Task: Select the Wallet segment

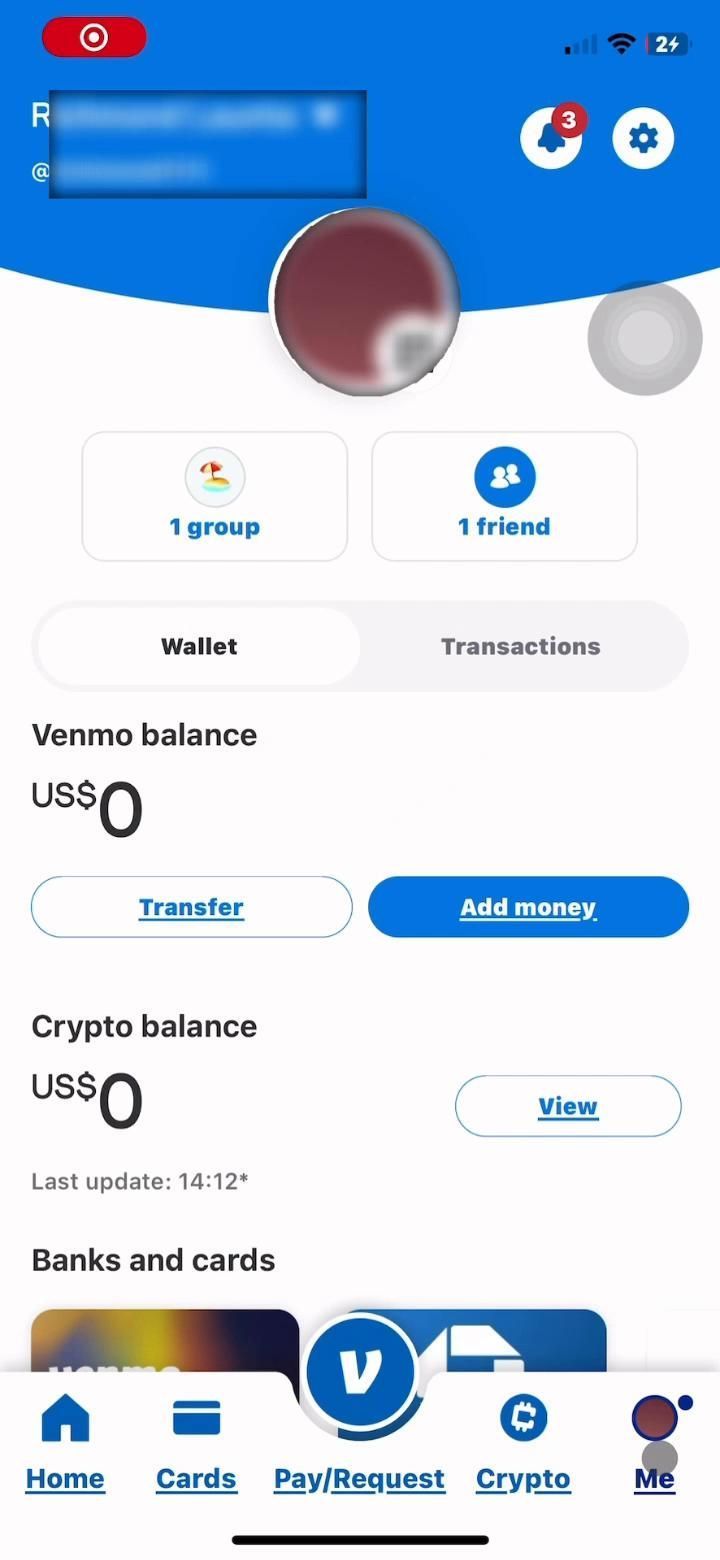Action: (199, 646)
